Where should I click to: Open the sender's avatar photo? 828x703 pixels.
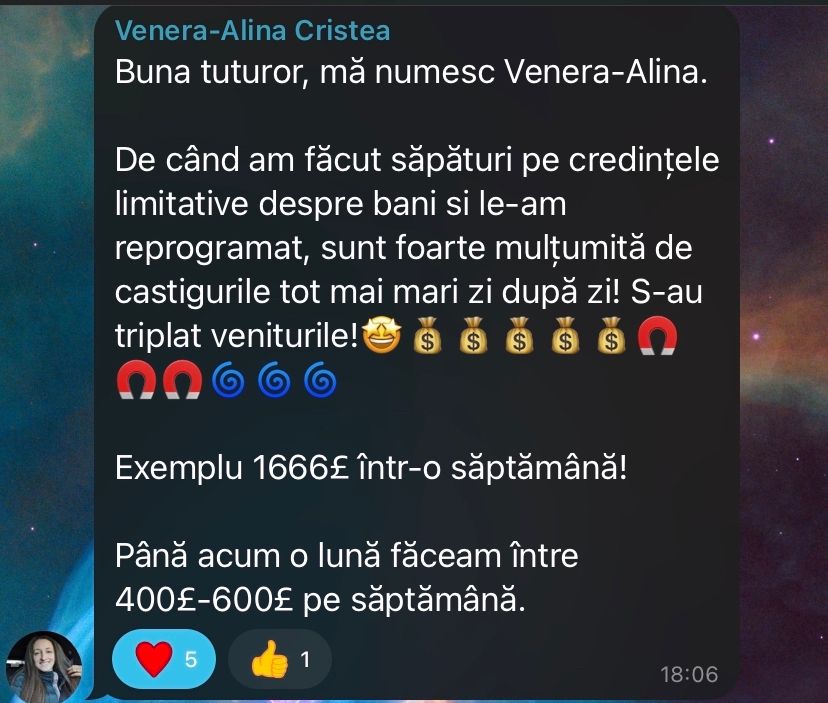click(x=44, y=667)
